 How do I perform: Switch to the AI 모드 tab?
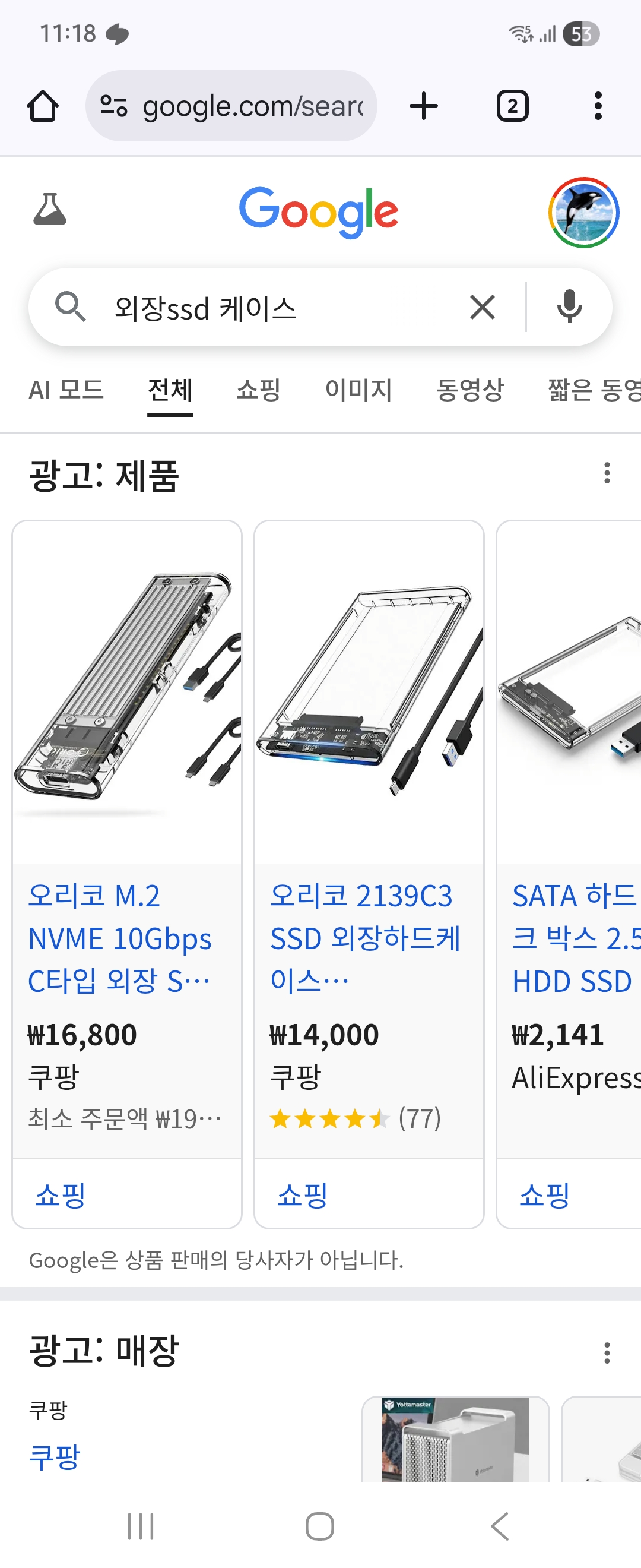[66, 390]
